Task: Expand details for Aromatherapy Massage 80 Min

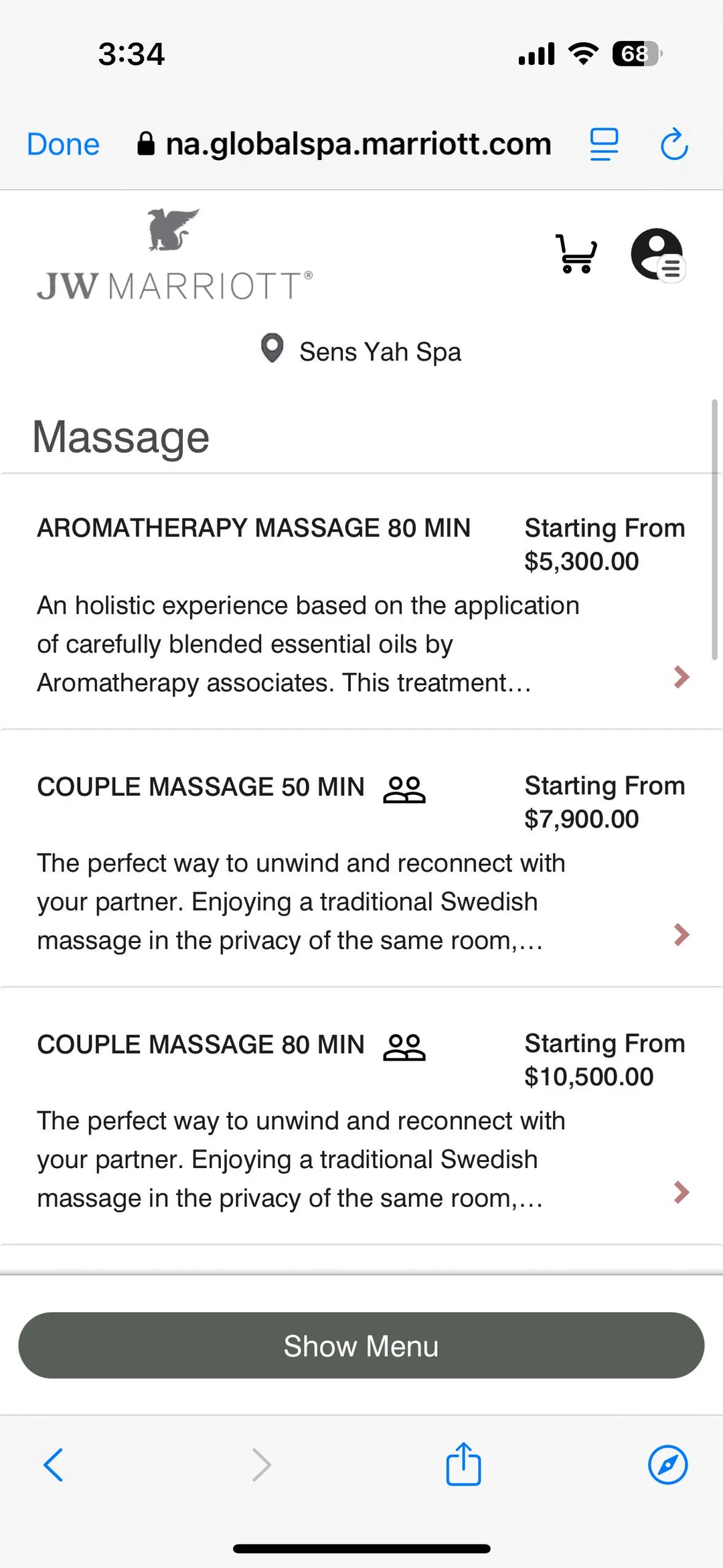Action: coord(682,677)
